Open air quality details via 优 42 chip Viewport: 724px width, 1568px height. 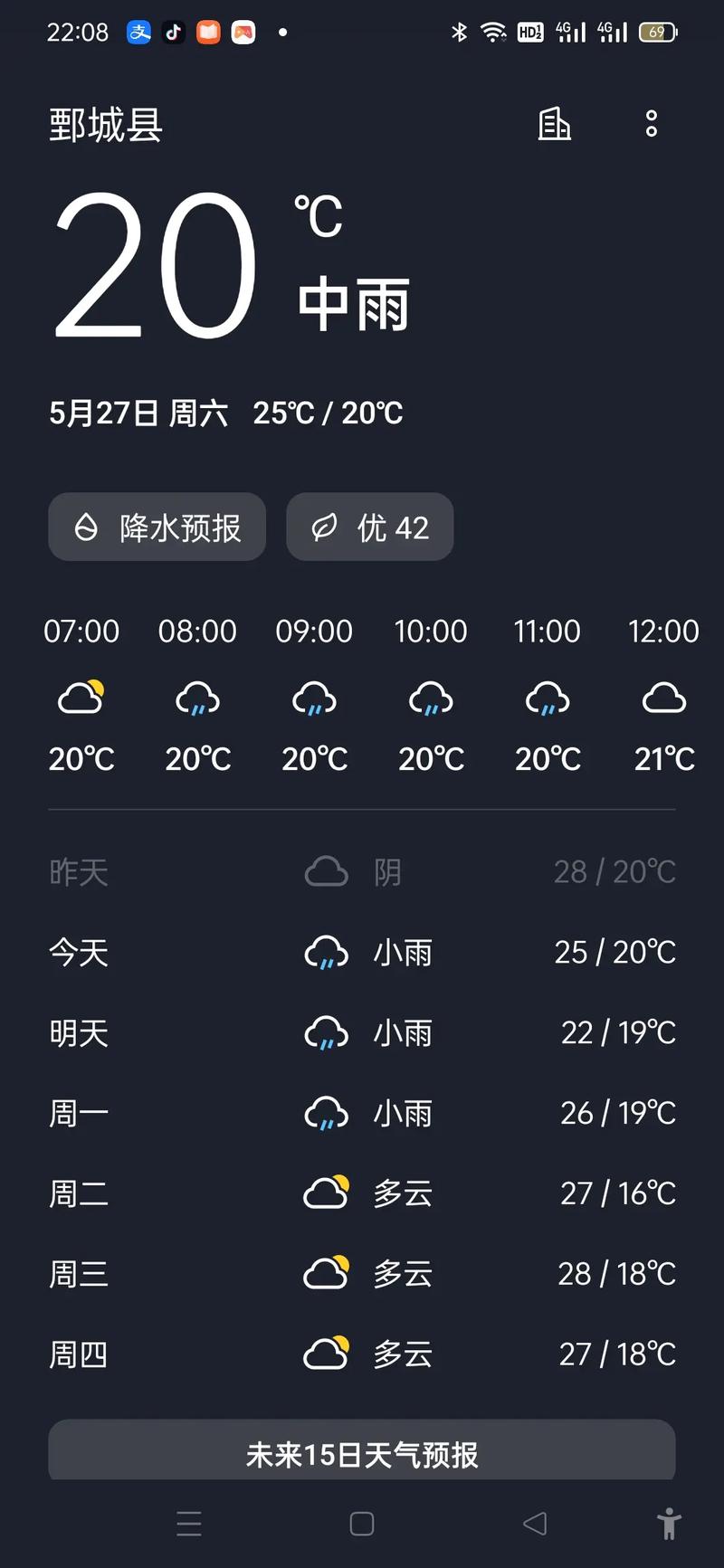[369, 527]
